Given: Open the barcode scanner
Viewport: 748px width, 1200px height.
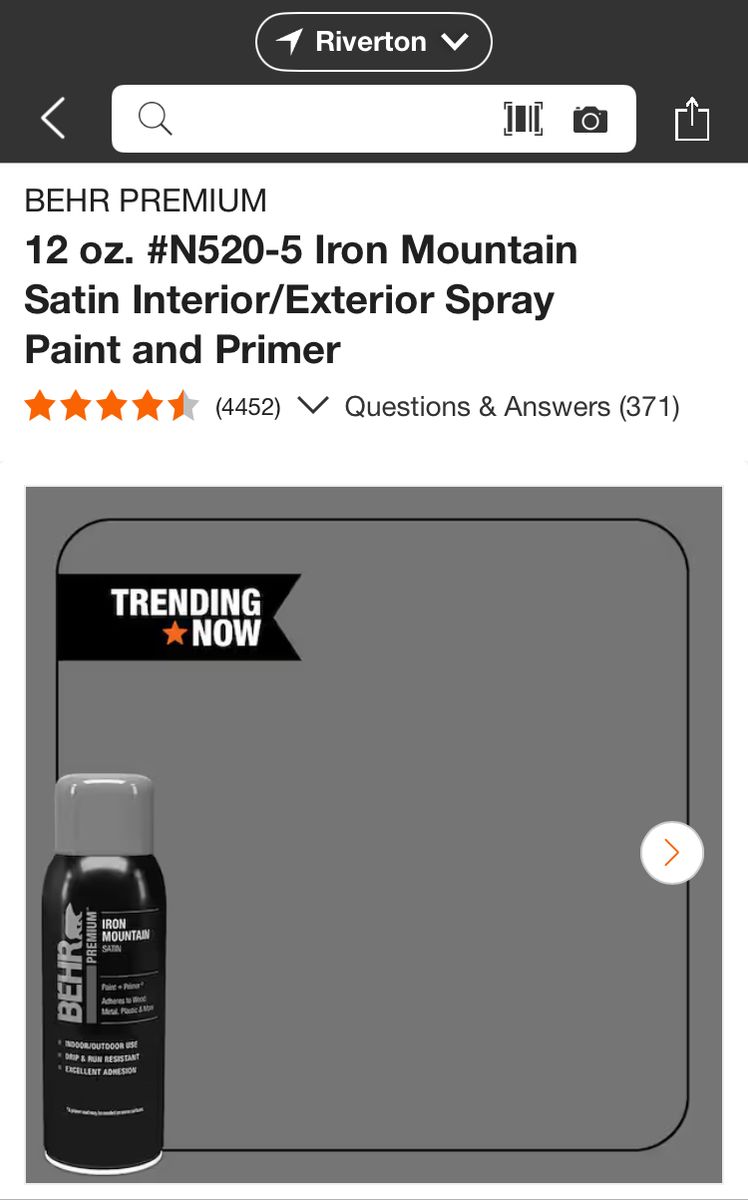Looking at the screenshot, I should 522,119.
